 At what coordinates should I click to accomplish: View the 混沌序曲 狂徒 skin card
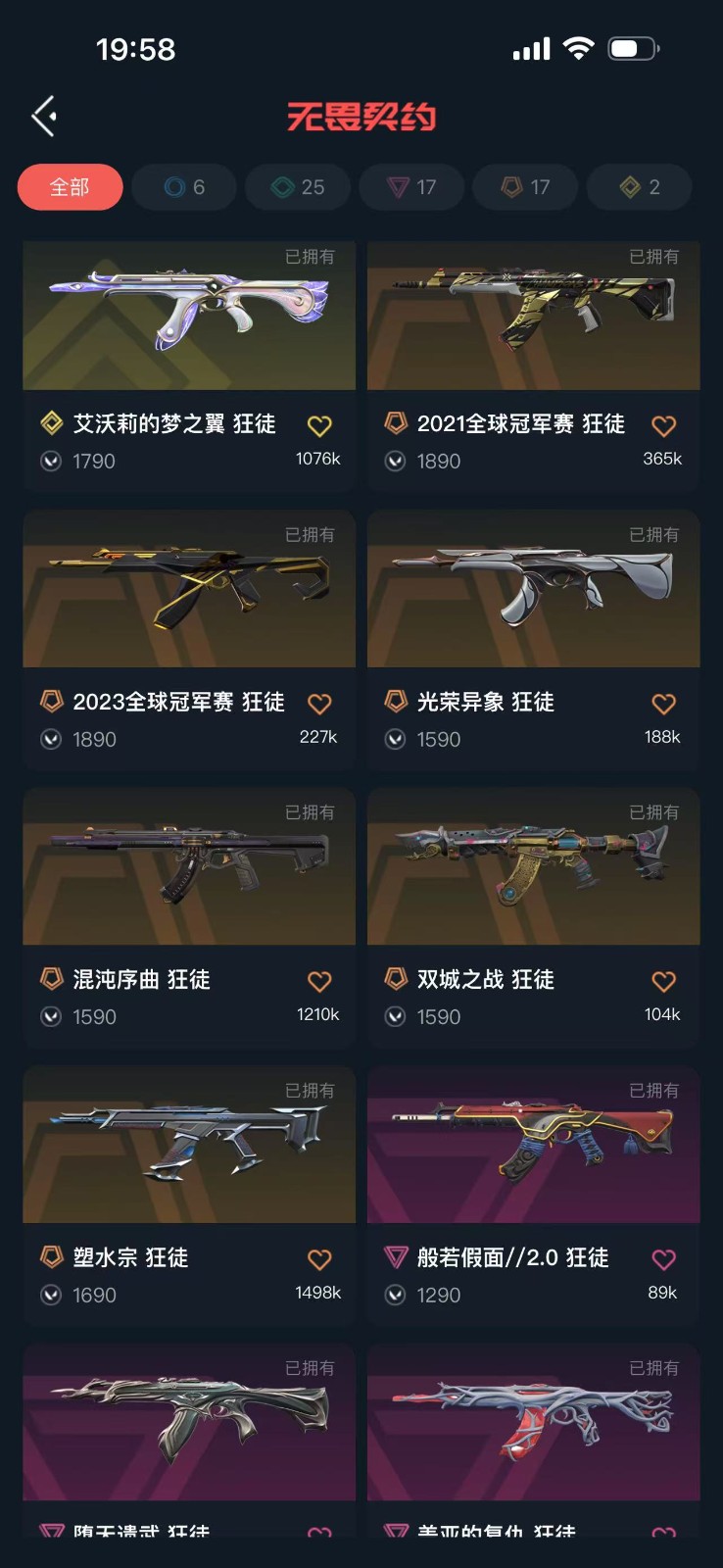coord(189,870)
